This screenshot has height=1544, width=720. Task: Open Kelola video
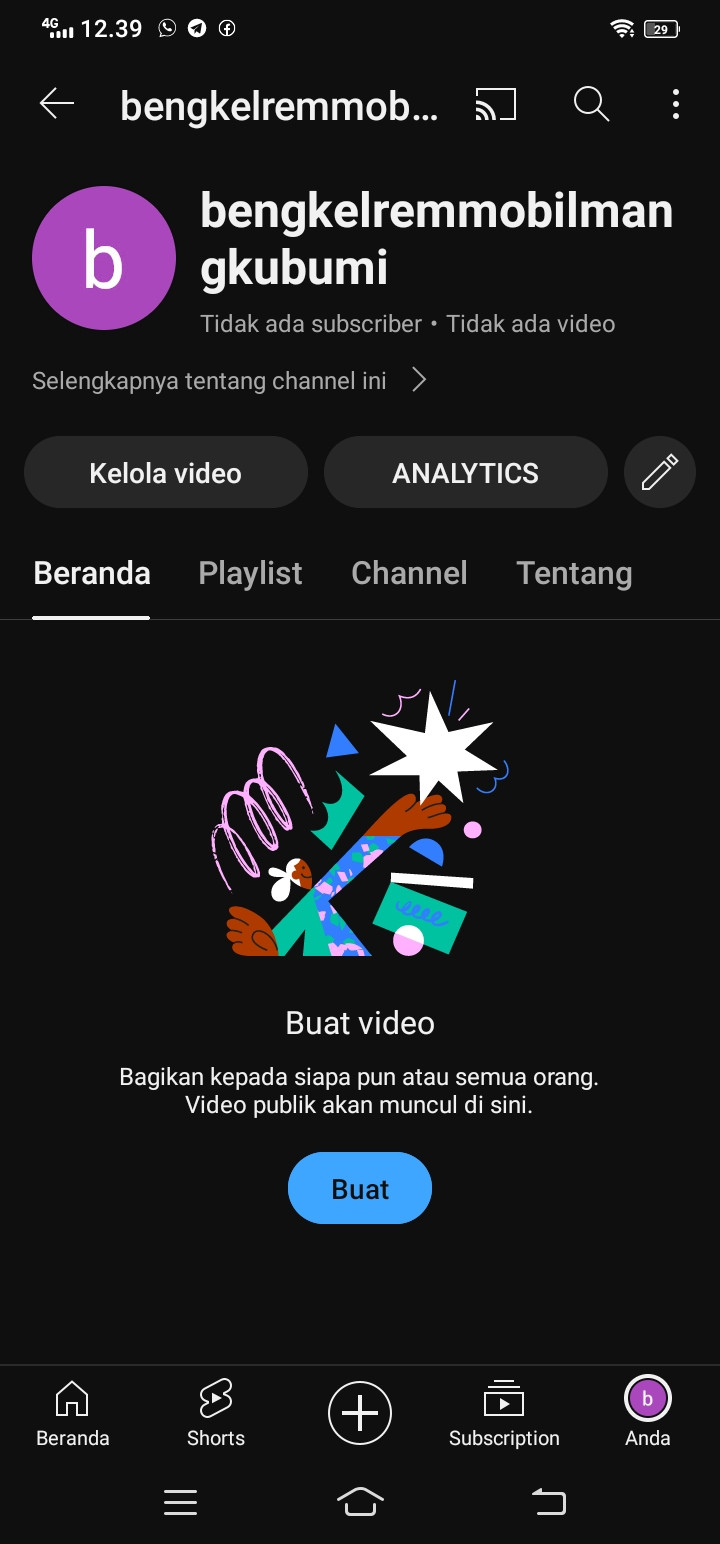point(166,473)
